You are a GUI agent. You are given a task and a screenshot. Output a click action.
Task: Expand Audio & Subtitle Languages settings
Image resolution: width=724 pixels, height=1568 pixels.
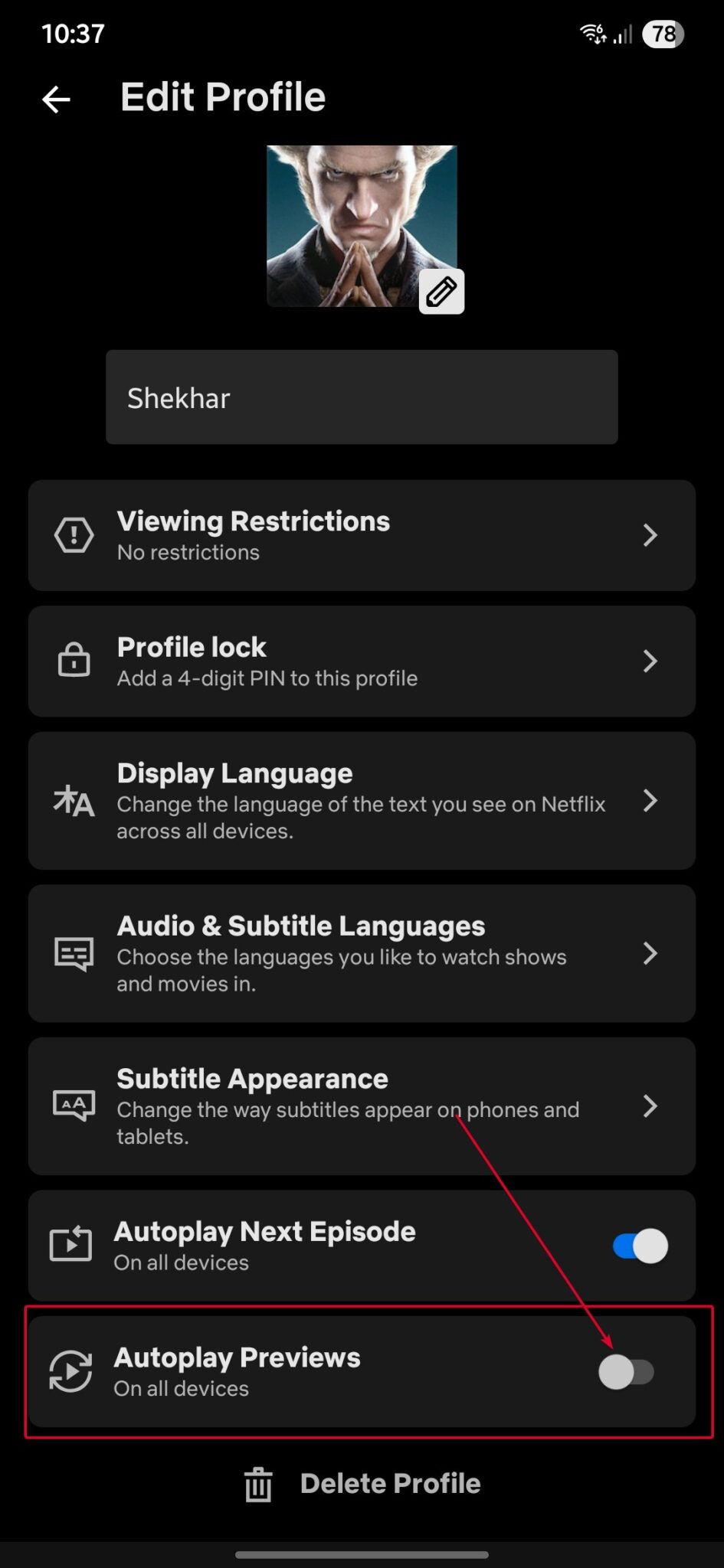pos(650,953)
